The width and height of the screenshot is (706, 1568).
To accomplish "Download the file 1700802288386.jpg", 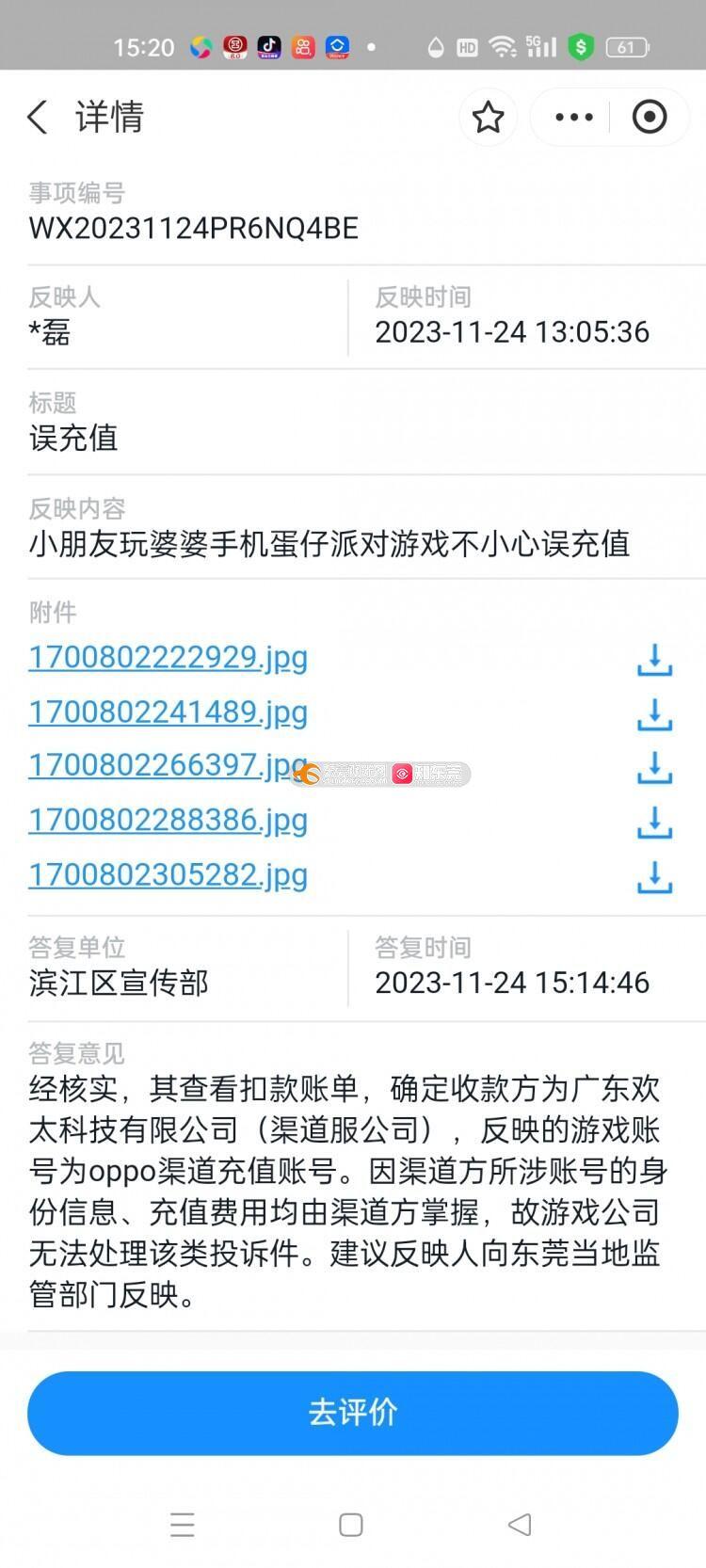I will pyautogui.click(x=654, y=823).
